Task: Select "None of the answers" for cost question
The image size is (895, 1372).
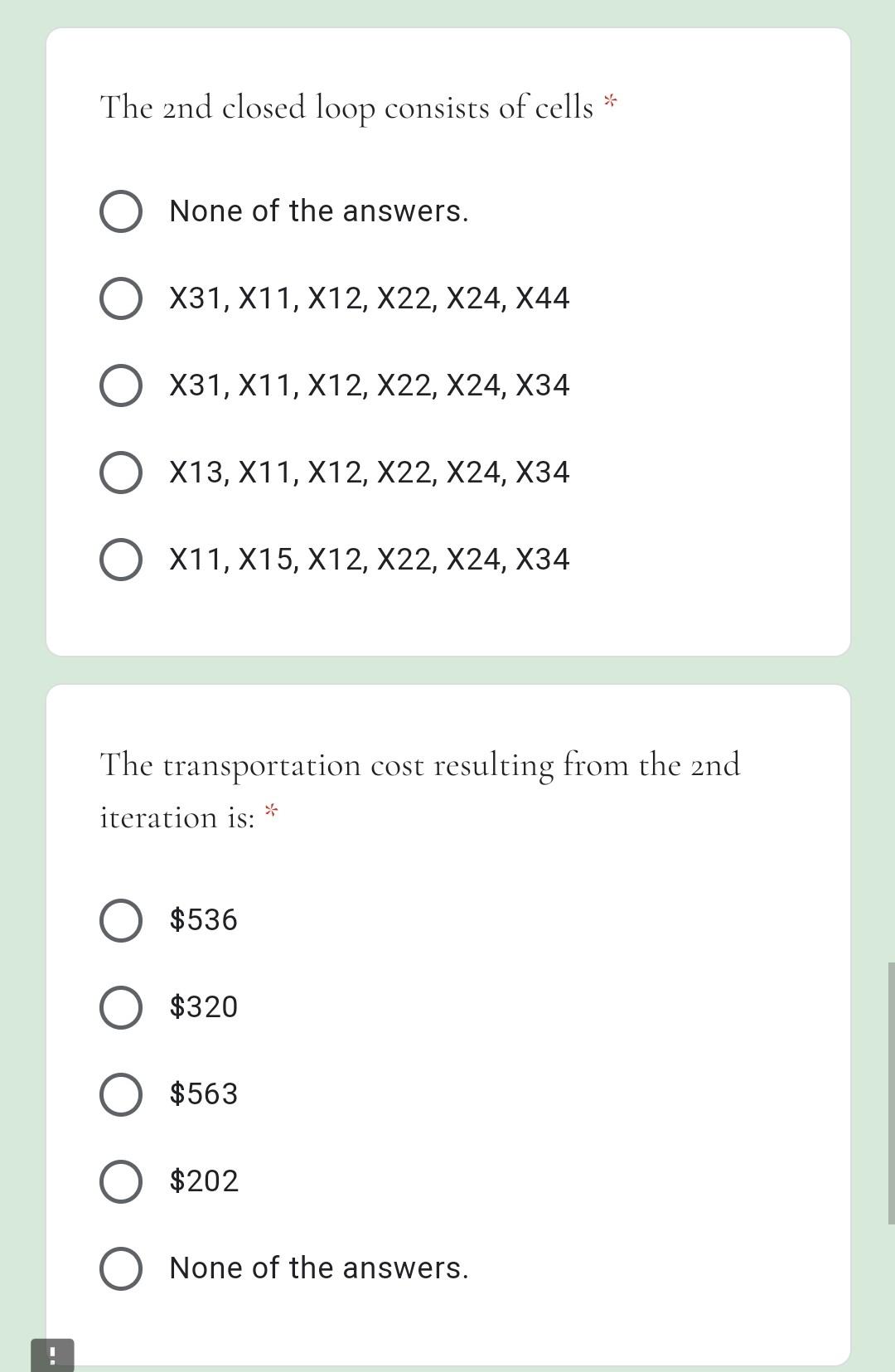Action: (121, 1268)
